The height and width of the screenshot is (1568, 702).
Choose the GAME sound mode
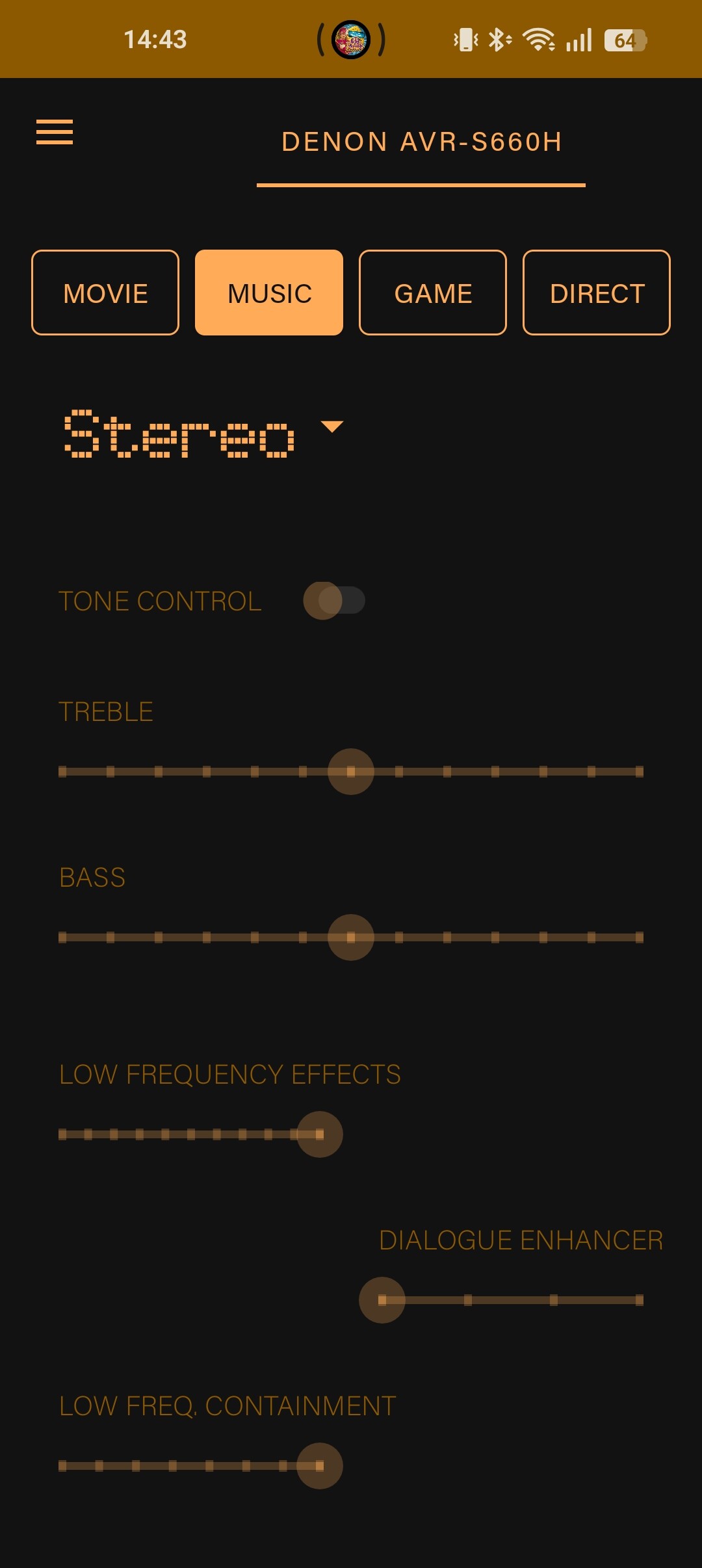pos(433,293)
